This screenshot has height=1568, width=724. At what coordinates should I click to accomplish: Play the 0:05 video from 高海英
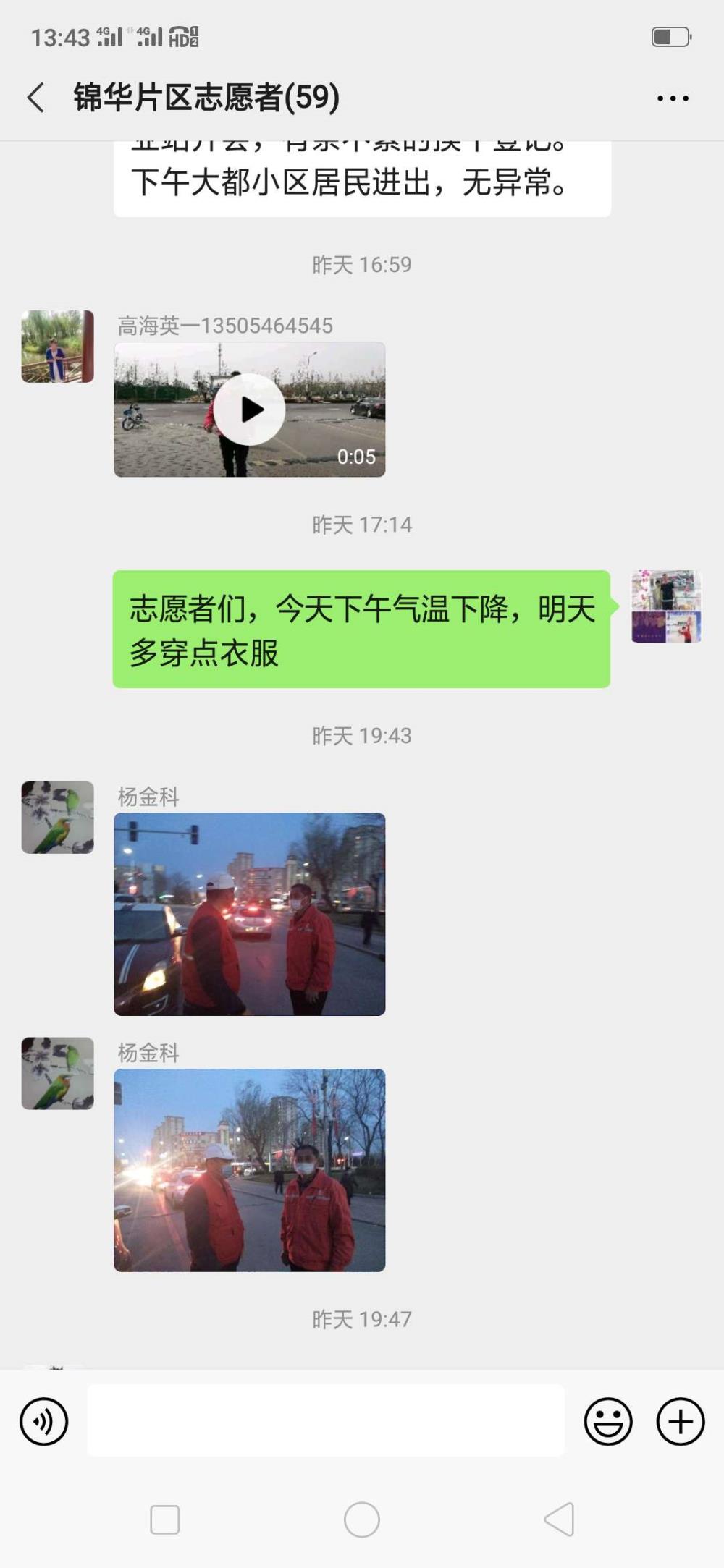(x=249, y=410)
